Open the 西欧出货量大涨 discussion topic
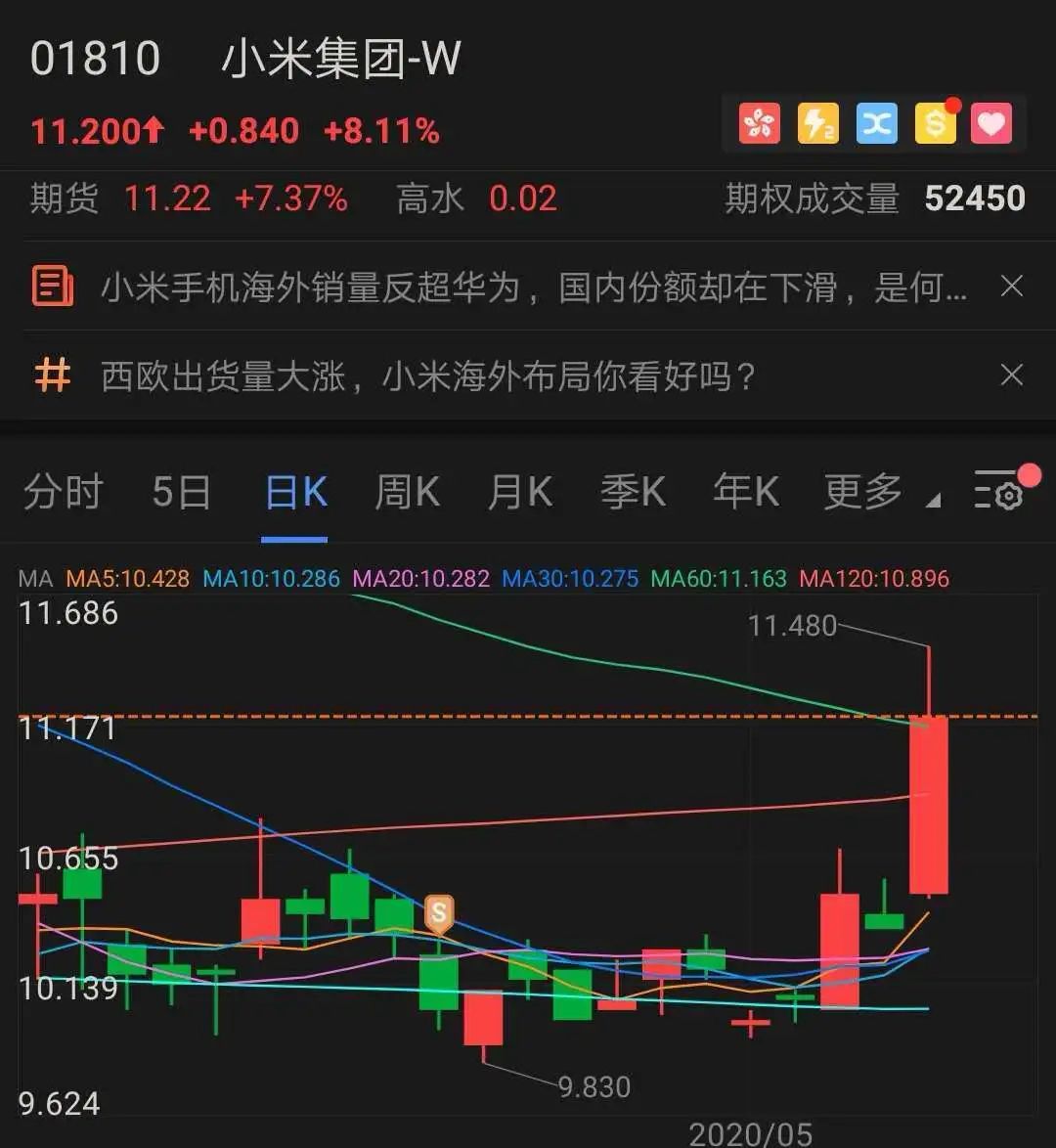Viewport: 1056px width, 1148px height. click(428, 375)
